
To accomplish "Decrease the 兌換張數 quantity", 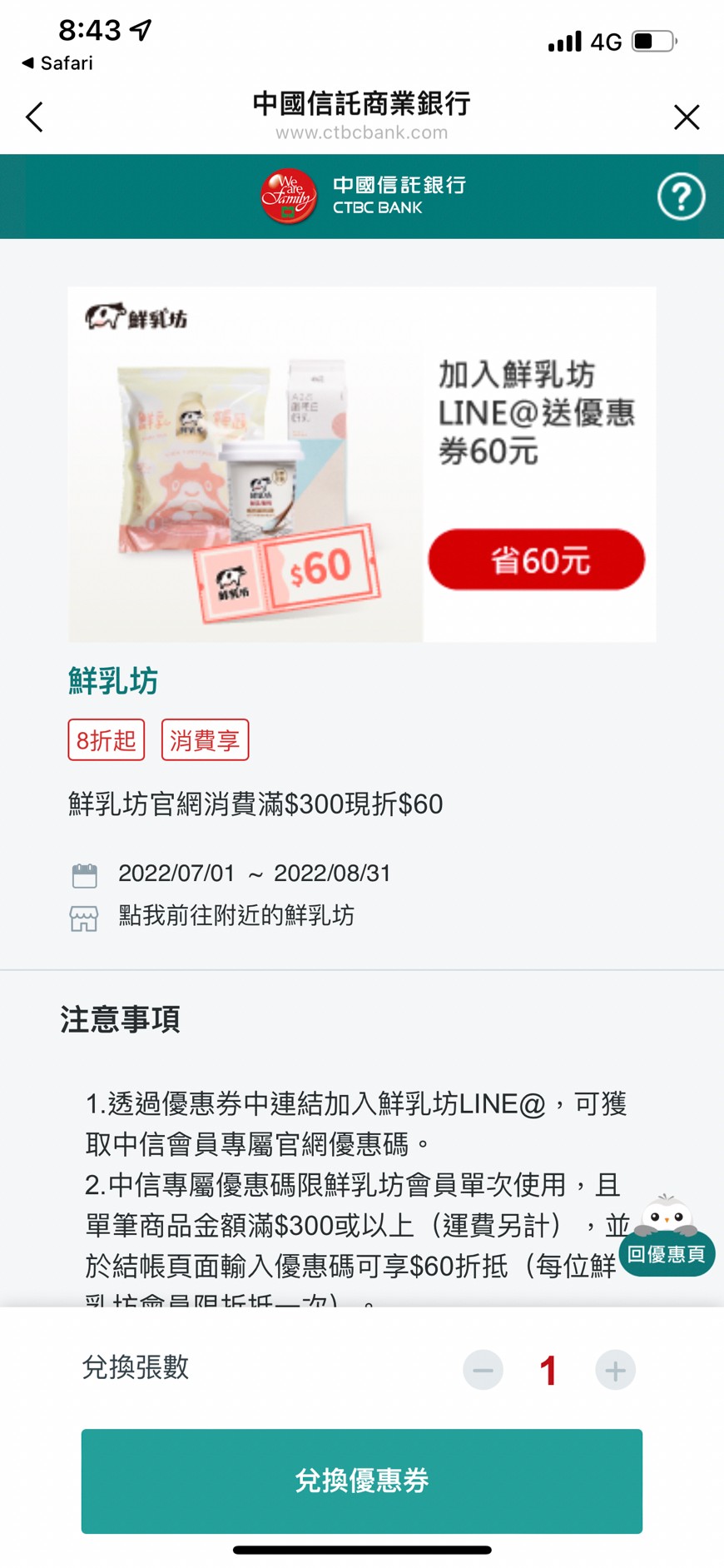I will (x=483, y=1370).
